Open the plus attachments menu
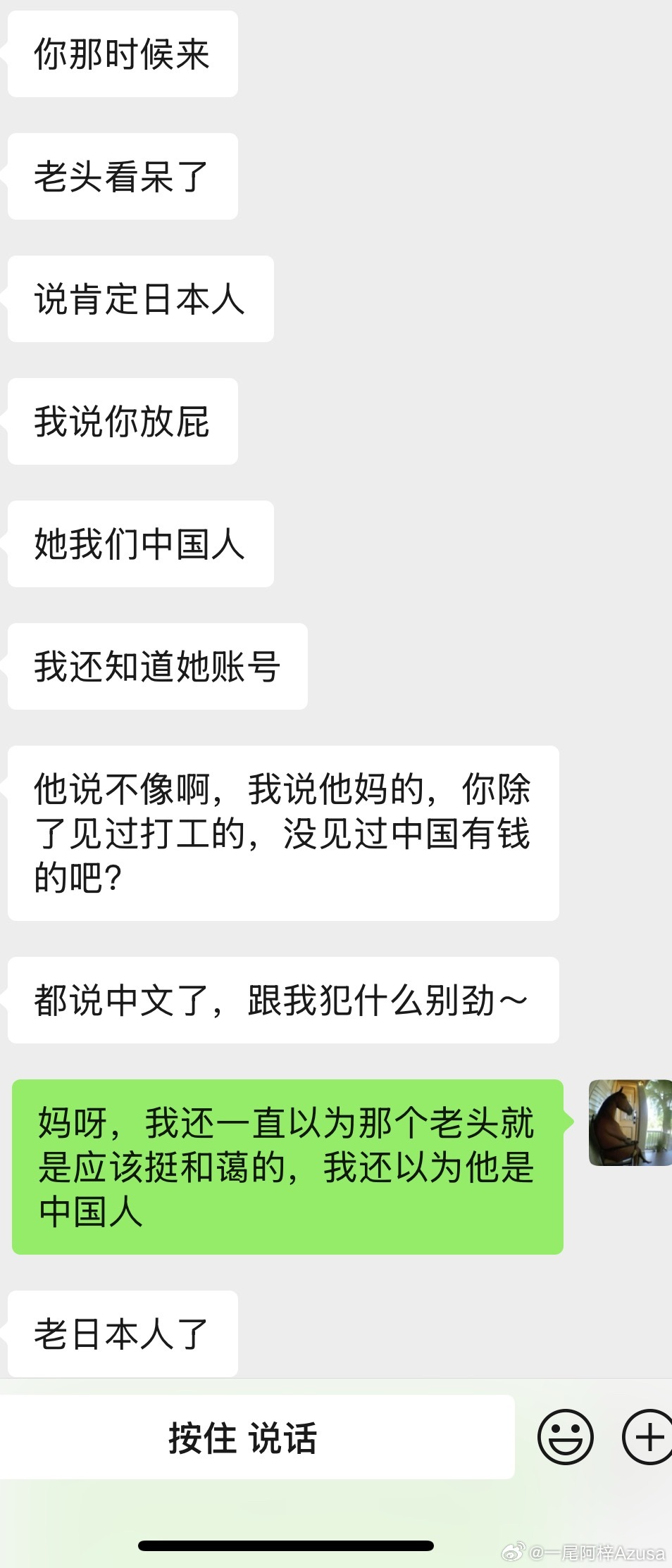Screen dimensions: 672x1568 [x=648, y=1437]
